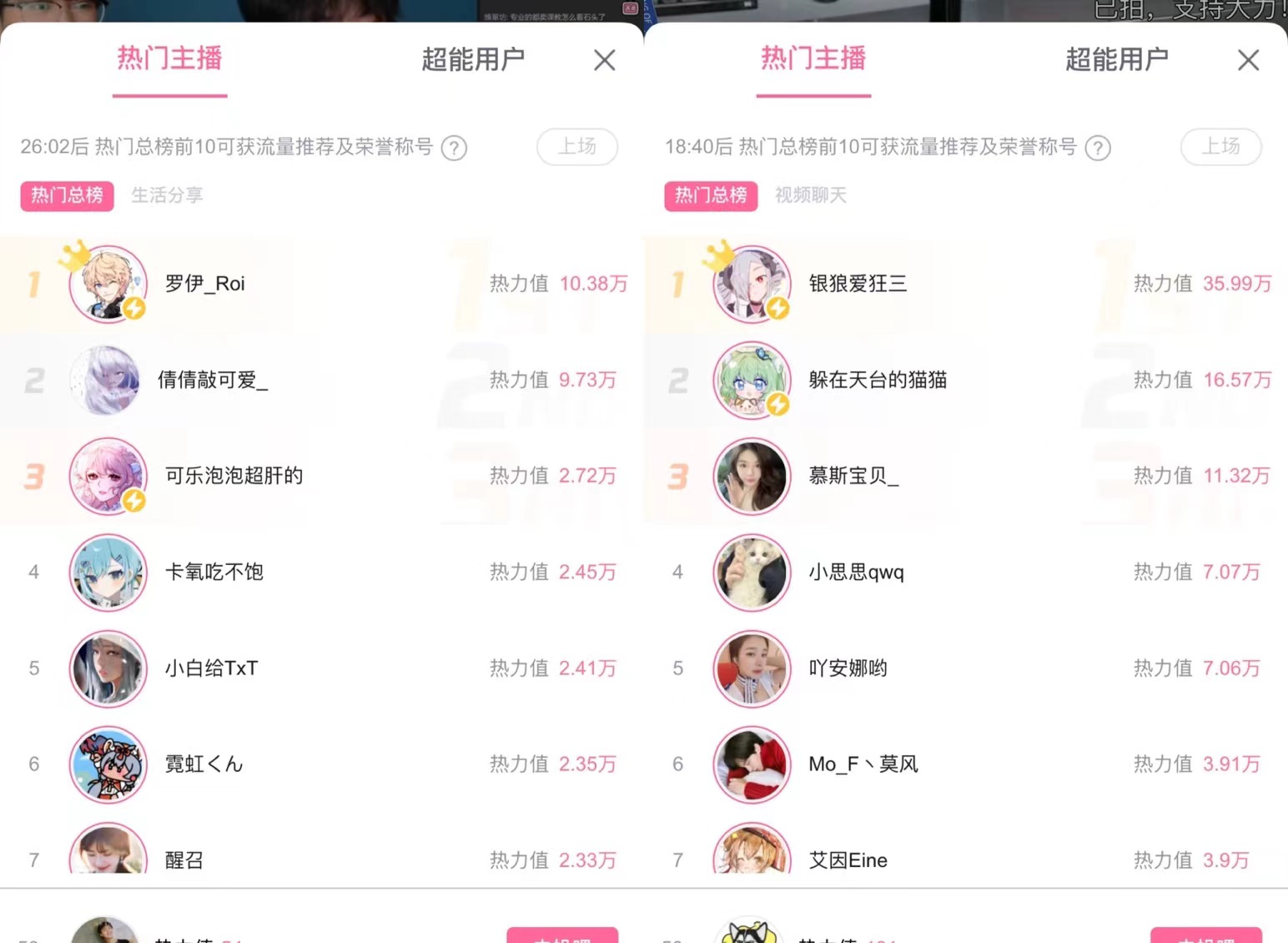This screenshot has width=1288, height=943.
Task: Tap the row for 吖安娜哟
Action: tap(966, 668)
